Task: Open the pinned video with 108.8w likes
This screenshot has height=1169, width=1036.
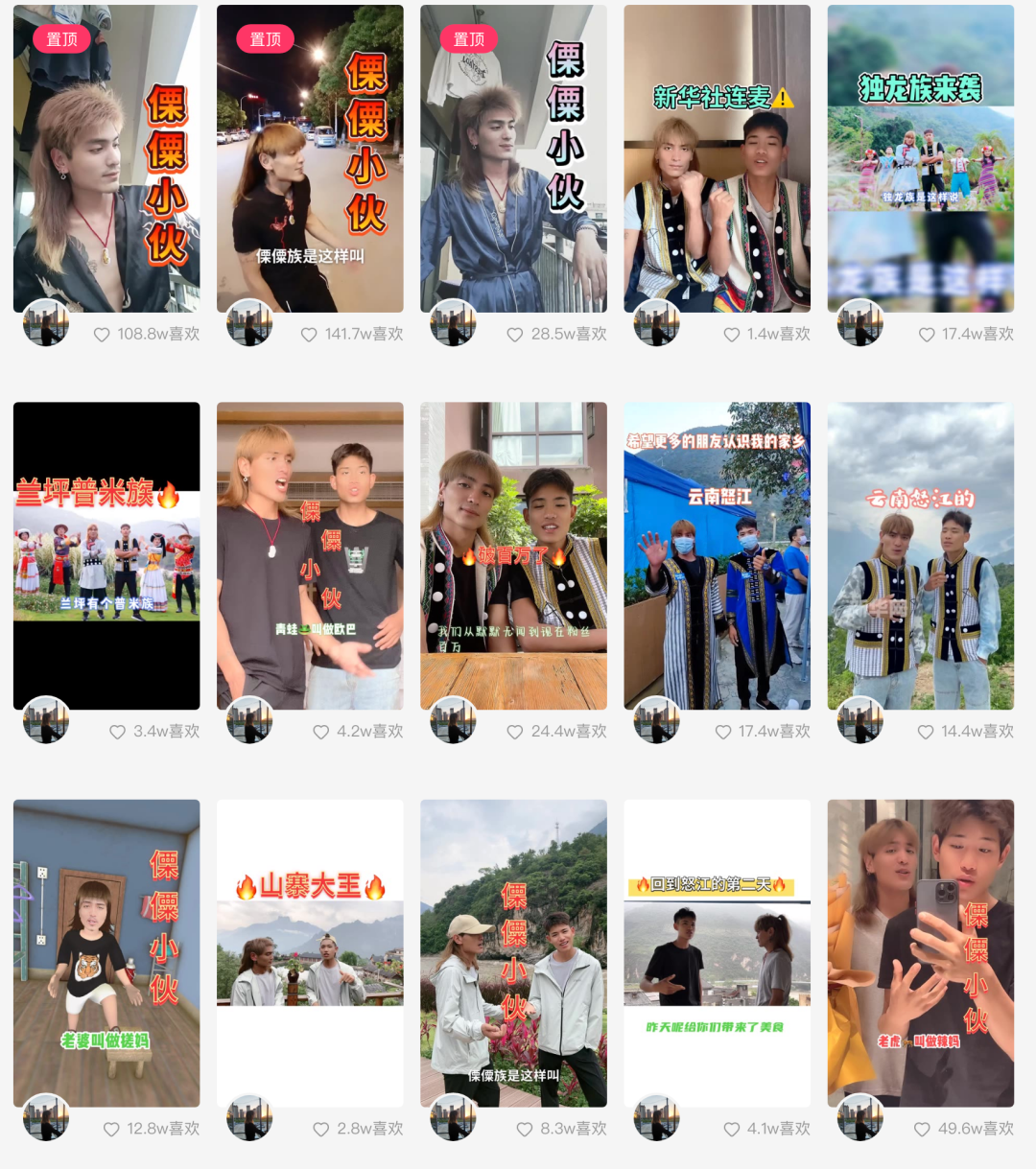Action: [106, 158]
